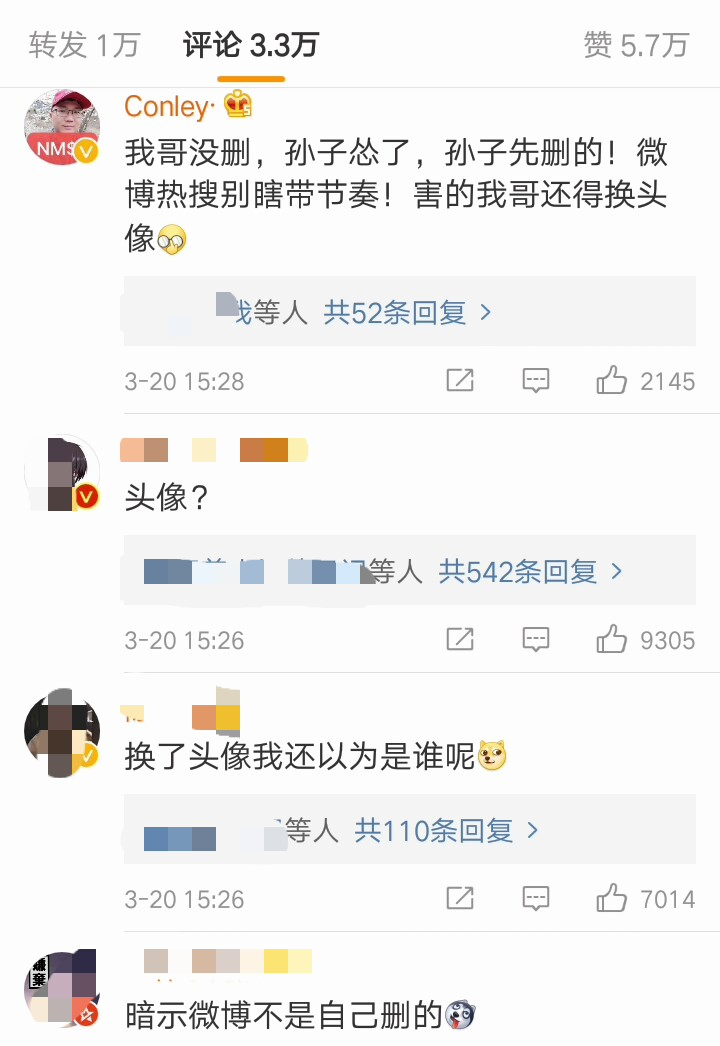Open Conley's profile avatar
Viewport: 720px width, 1046px height.
pyautogui.click(x=61, y=125)
